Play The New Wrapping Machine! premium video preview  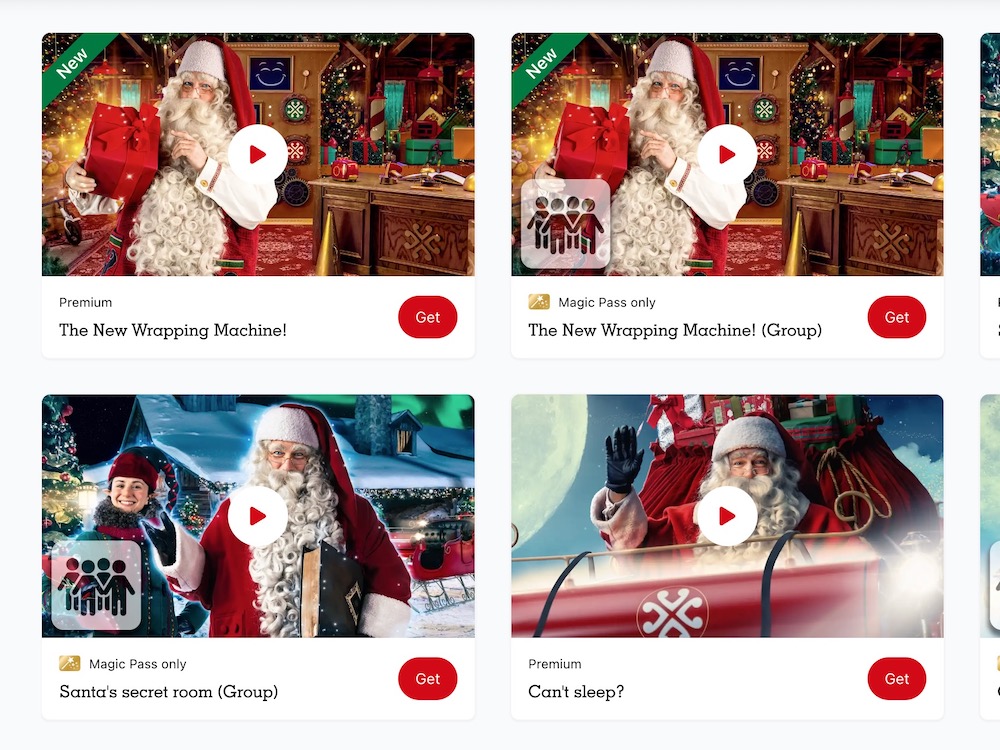258,155
